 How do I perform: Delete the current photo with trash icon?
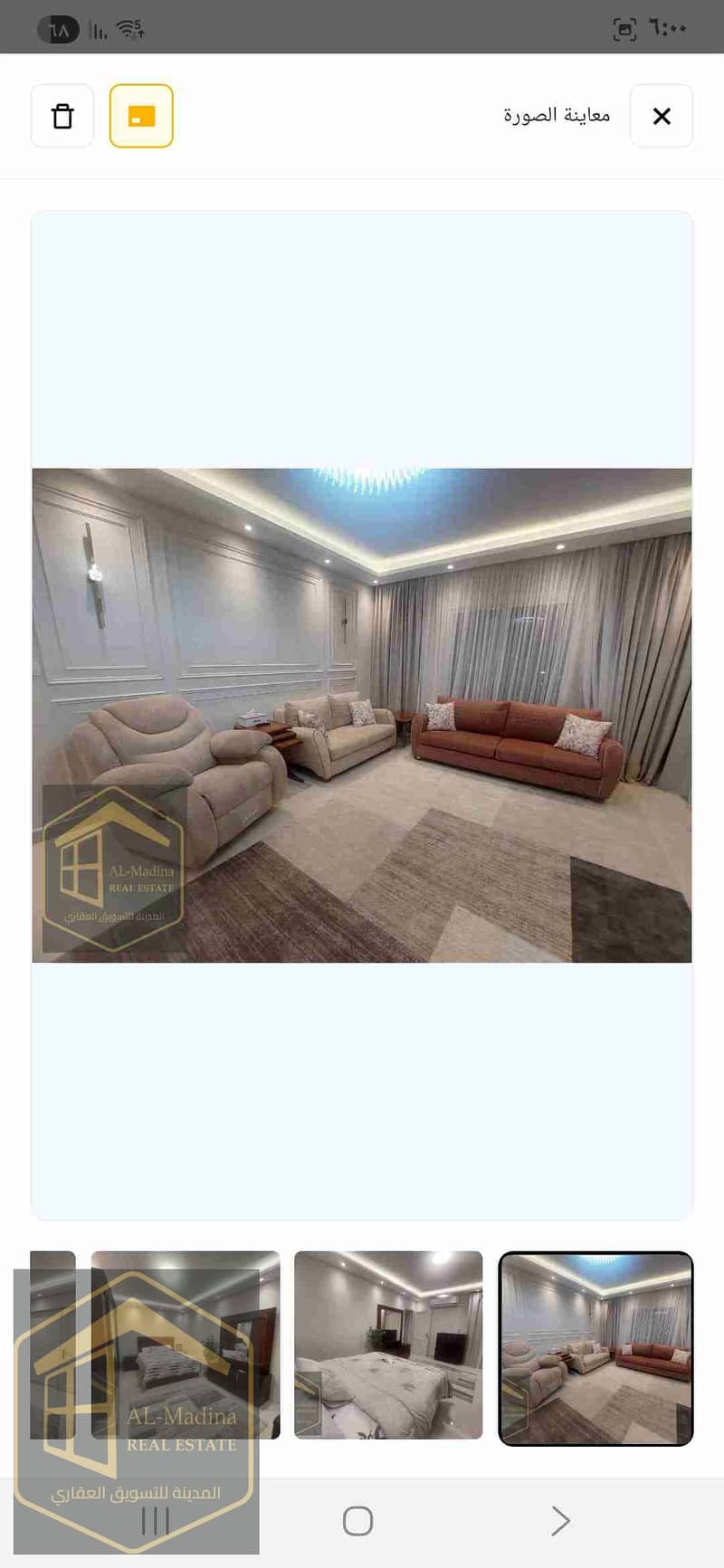[x=62, y=116]
